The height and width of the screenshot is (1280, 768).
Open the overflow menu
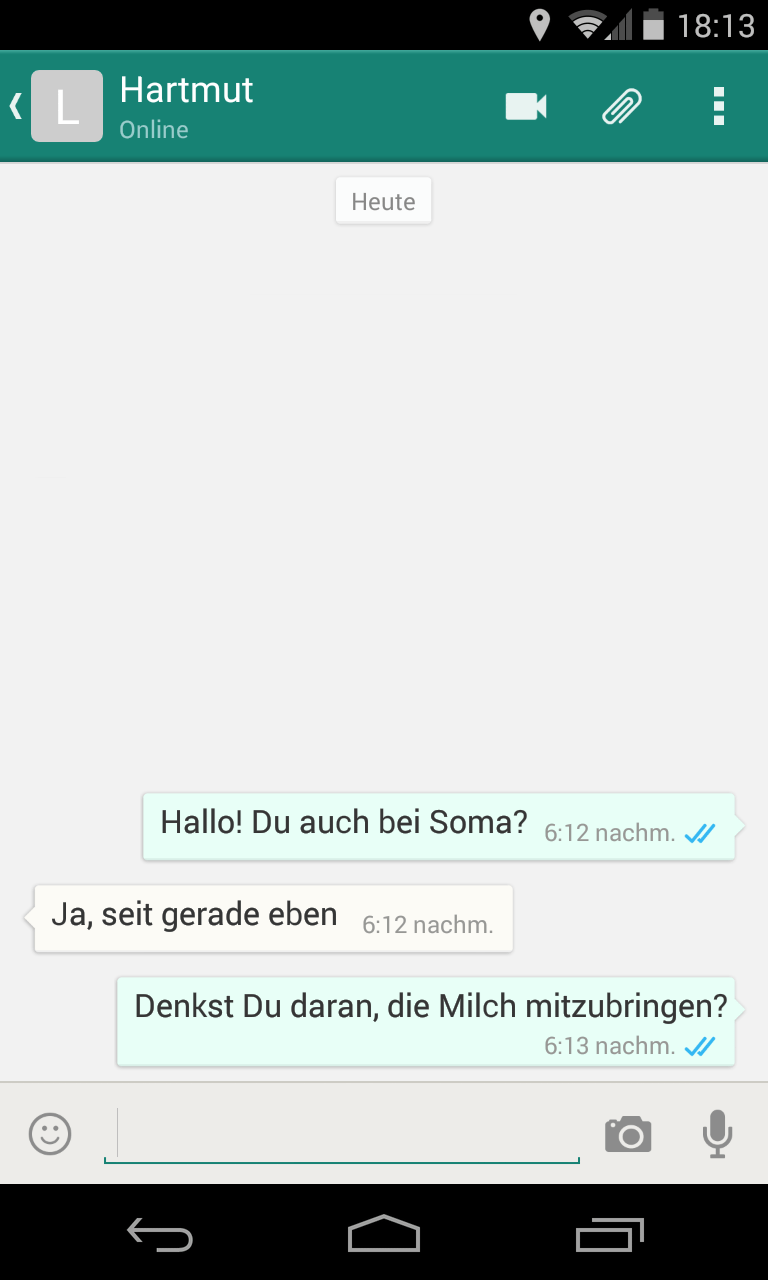click(x=718, y=106)
